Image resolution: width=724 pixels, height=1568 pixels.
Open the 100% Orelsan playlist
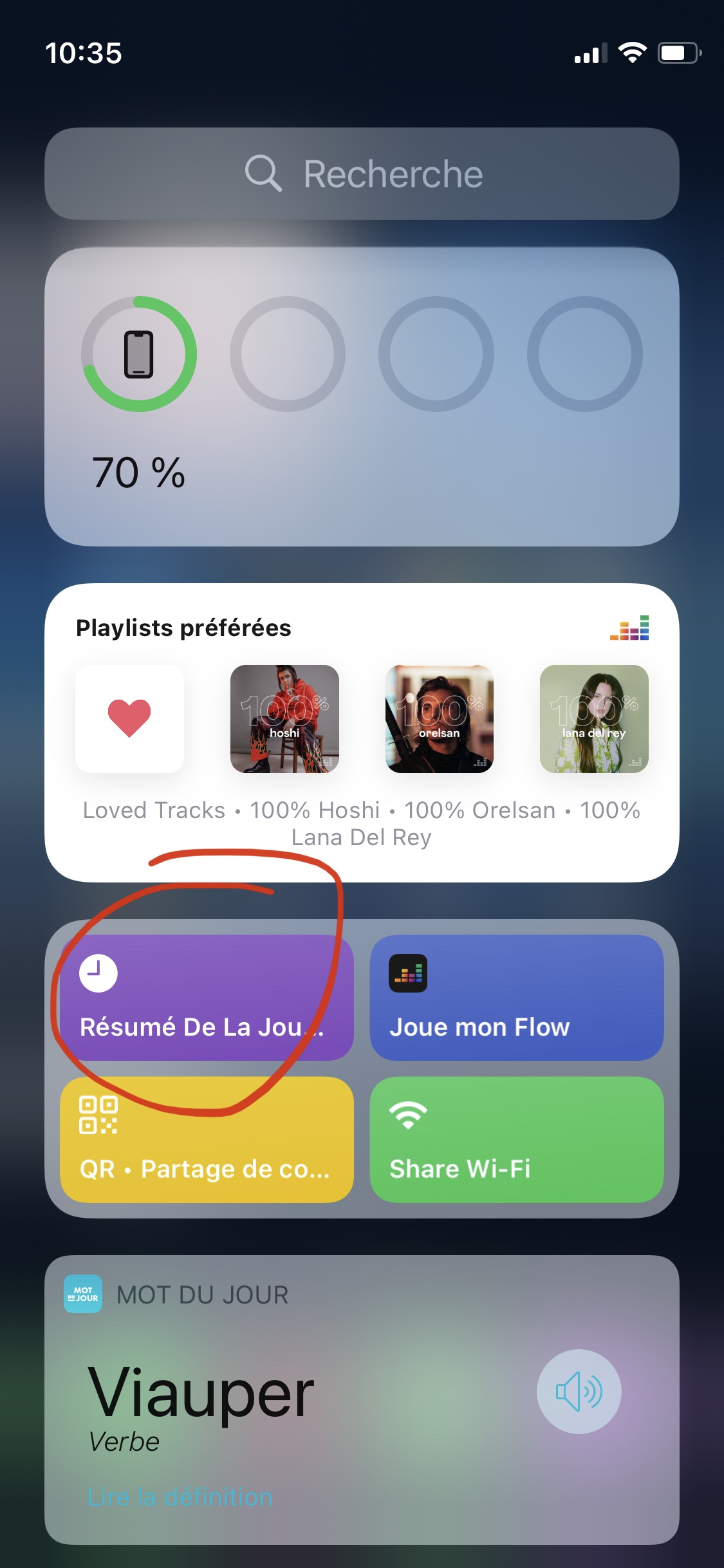[440, 719]
